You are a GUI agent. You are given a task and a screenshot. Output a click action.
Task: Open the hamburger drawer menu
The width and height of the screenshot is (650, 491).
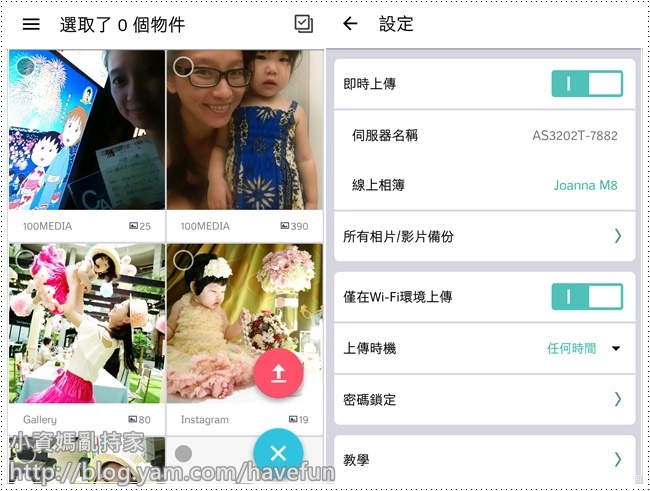(x=31, y=25)
